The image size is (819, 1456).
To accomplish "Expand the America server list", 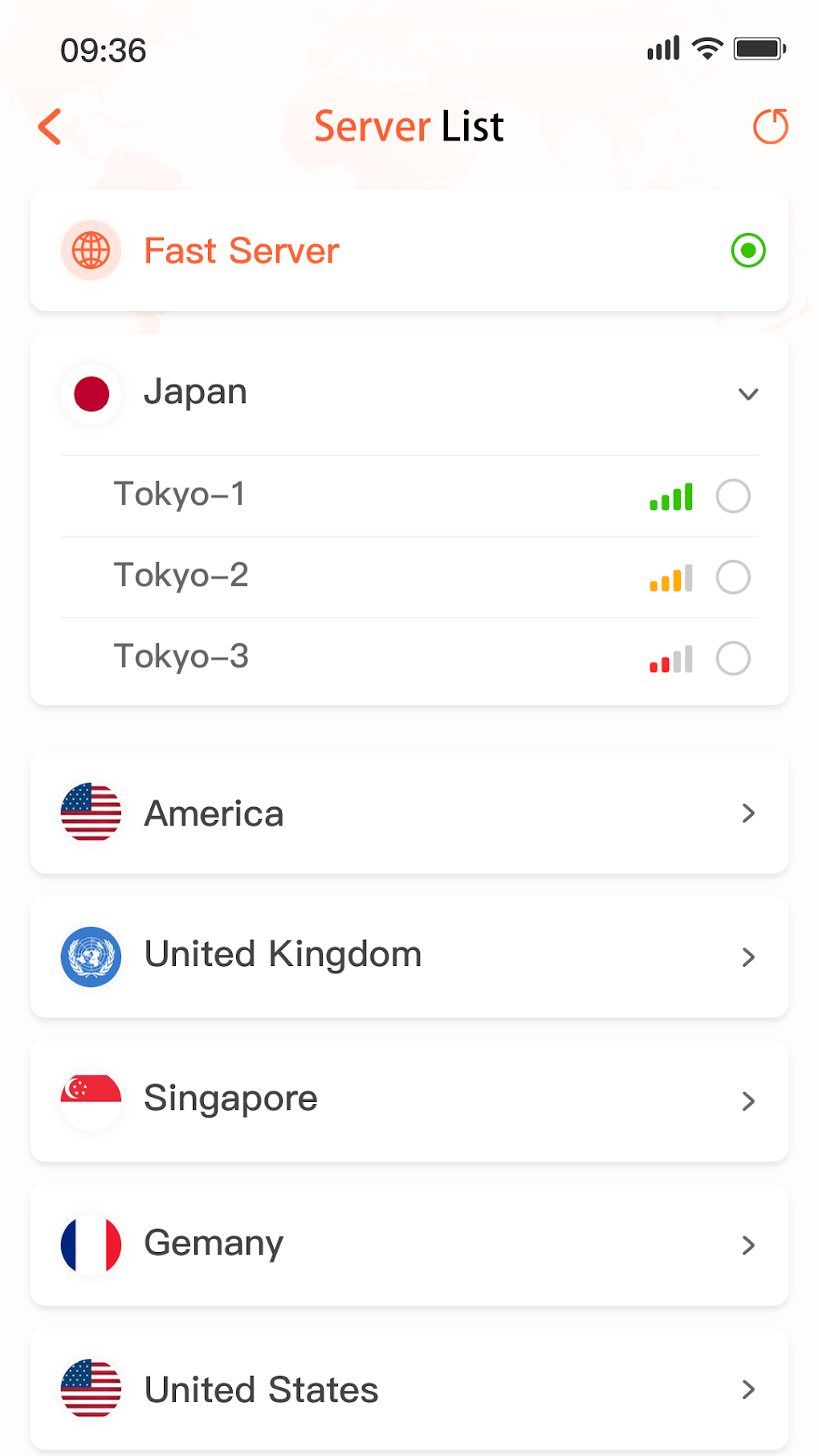I will pyautogui.click(x=748, y=814).
